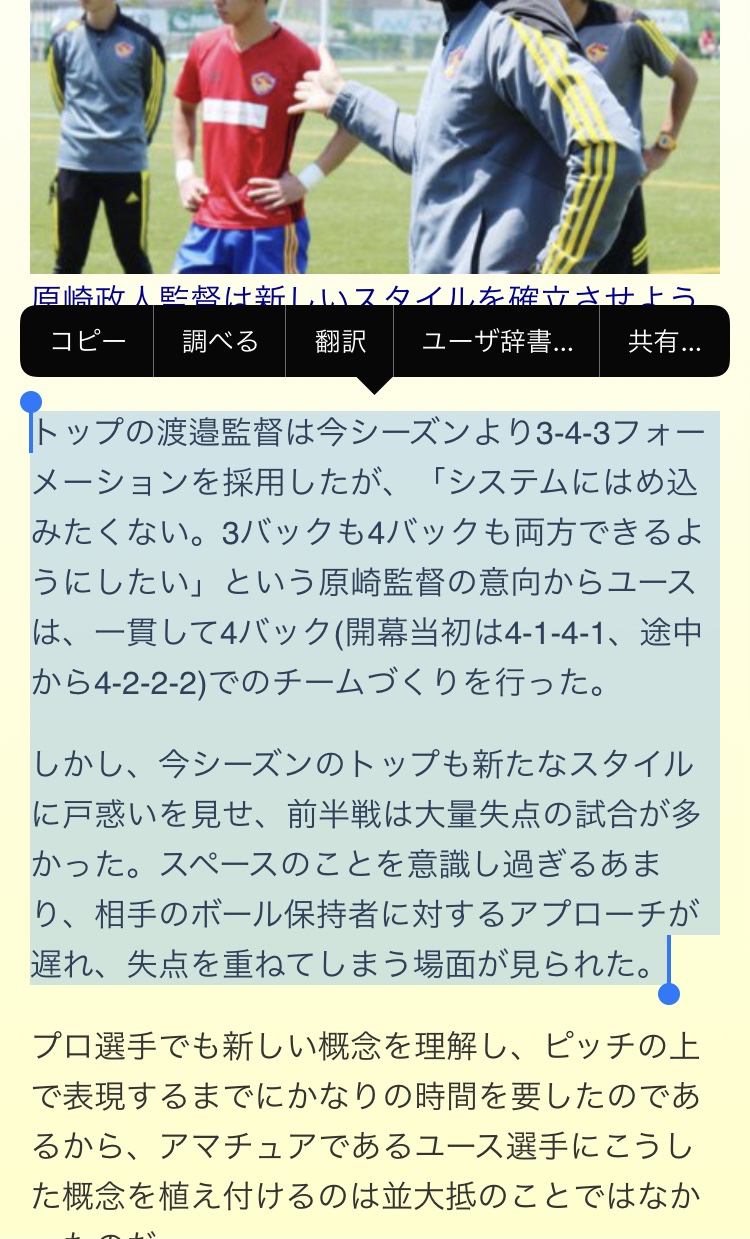
Task: Share the selected text via 共有
Action: [663, 341]
